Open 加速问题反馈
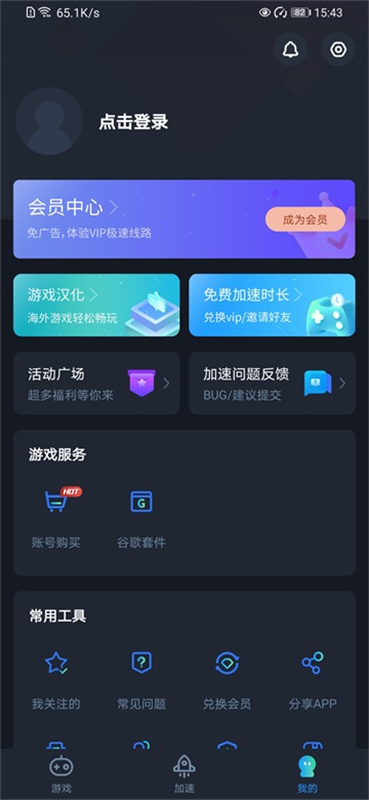369x800 pixels. click(272, 383)
